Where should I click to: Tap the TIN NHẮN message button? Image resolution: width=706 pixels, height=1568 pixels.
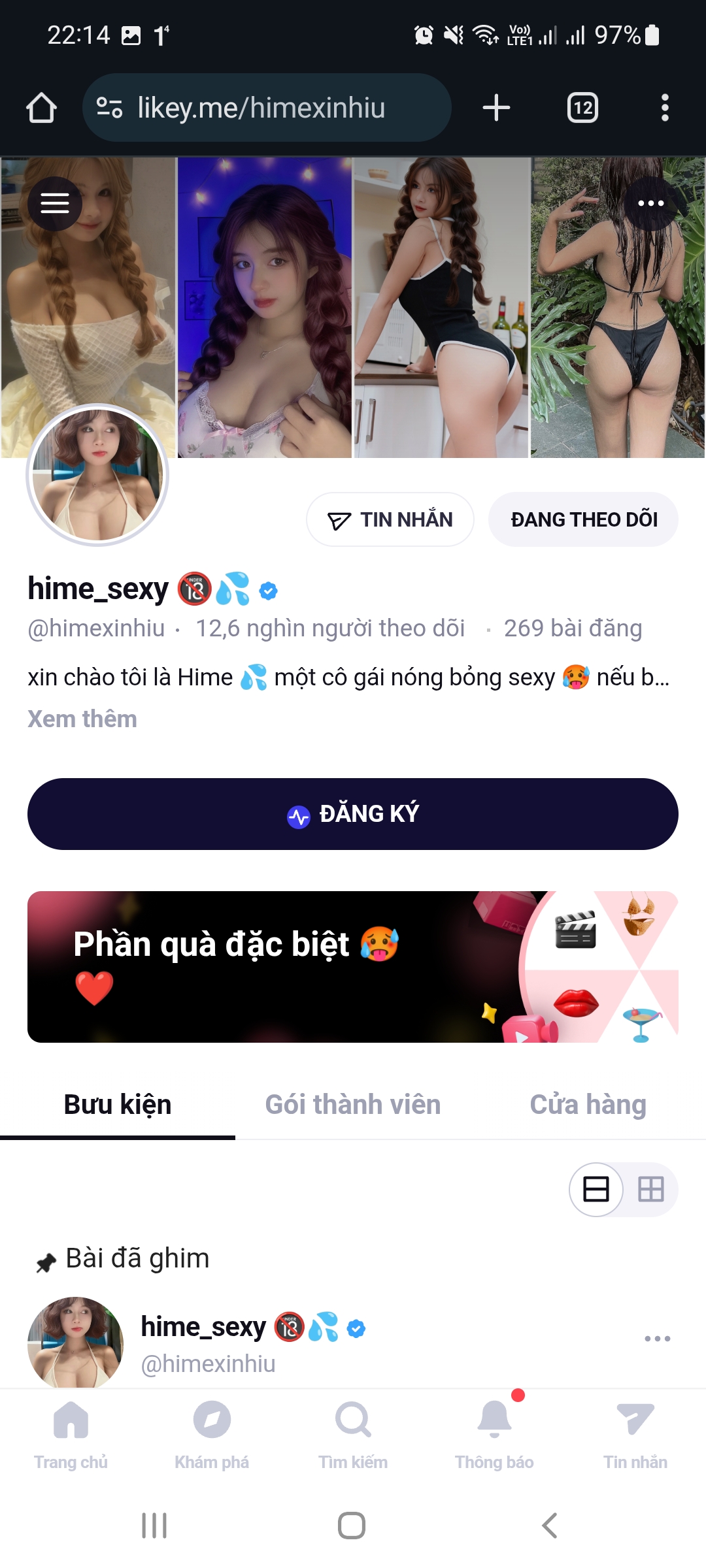(x=390, y=519)
